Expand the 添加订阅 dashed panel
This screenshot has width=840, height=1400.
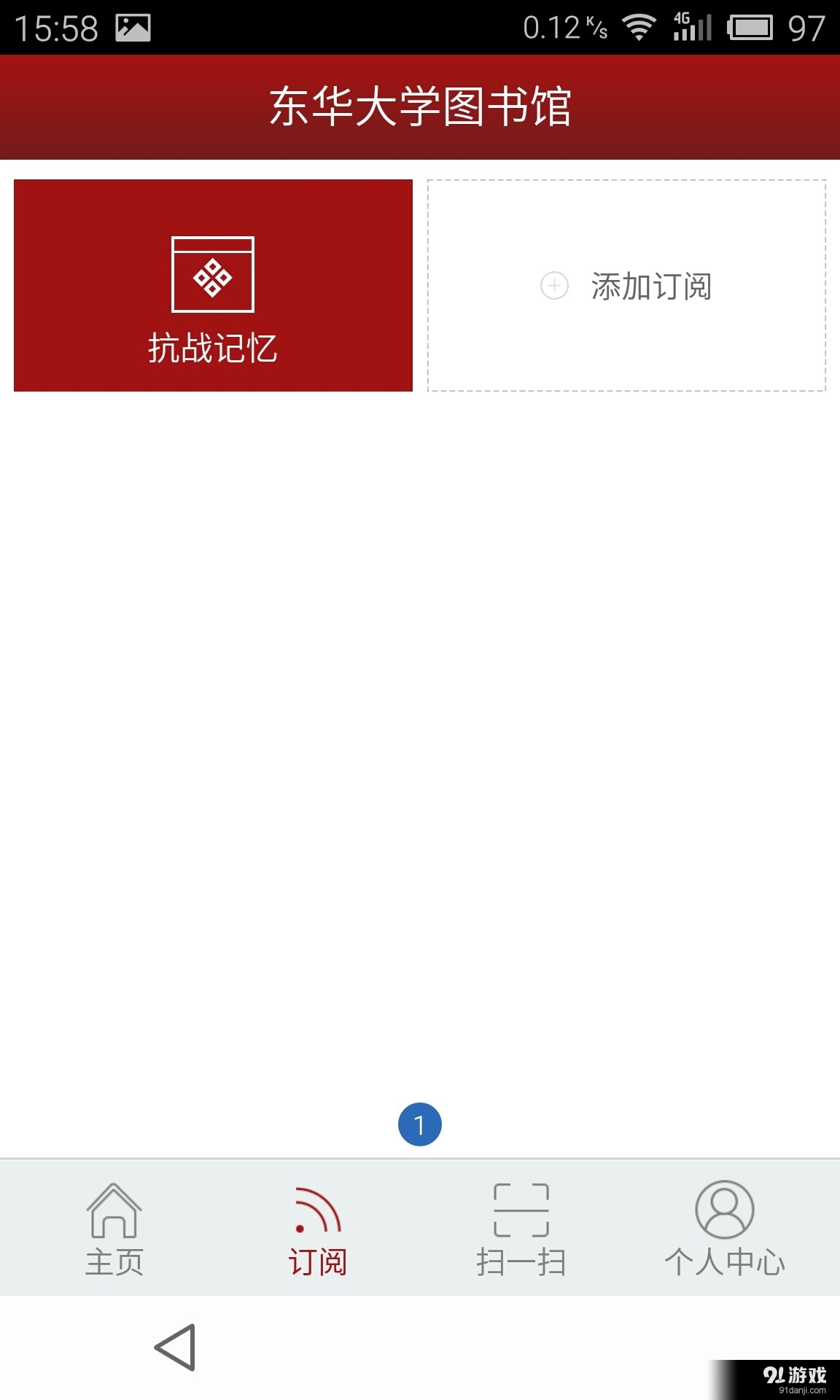click(626, 285)
